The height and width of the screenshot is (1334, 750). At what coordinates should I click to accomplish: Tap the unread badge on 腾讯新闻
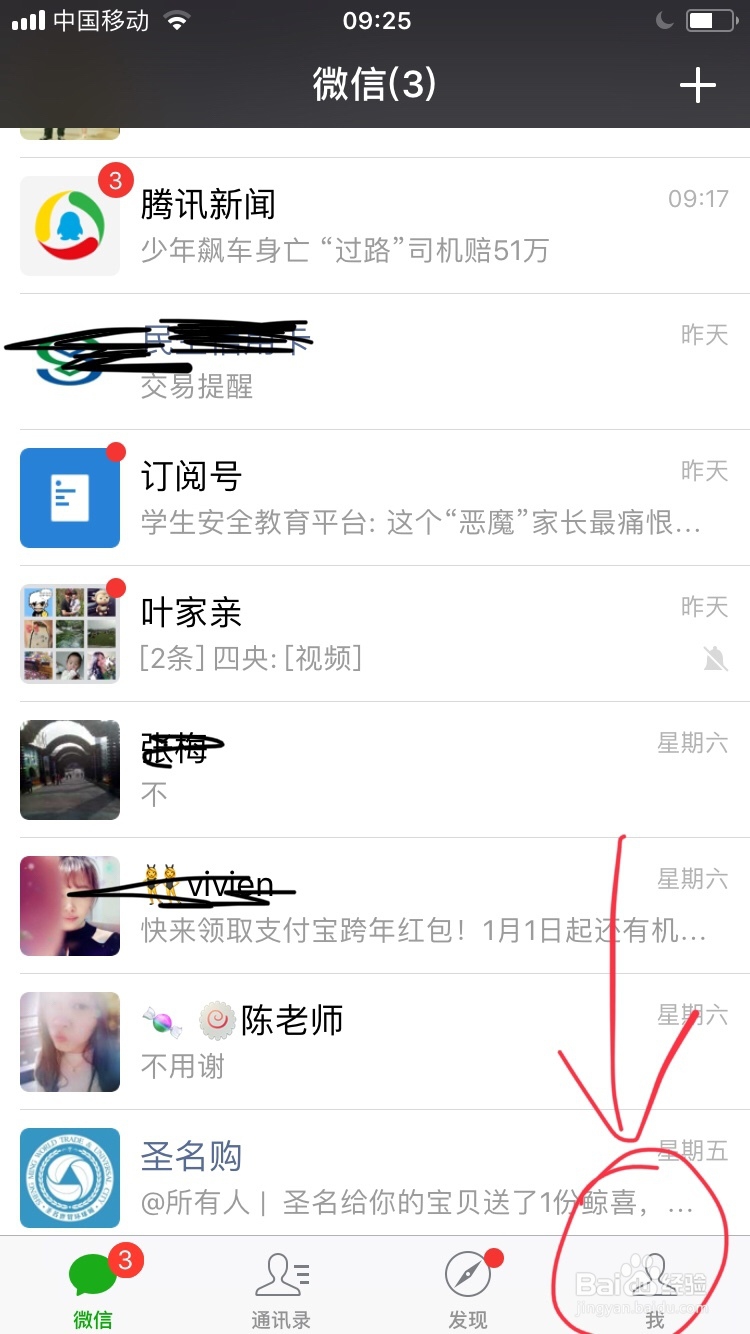pos(116,180)
